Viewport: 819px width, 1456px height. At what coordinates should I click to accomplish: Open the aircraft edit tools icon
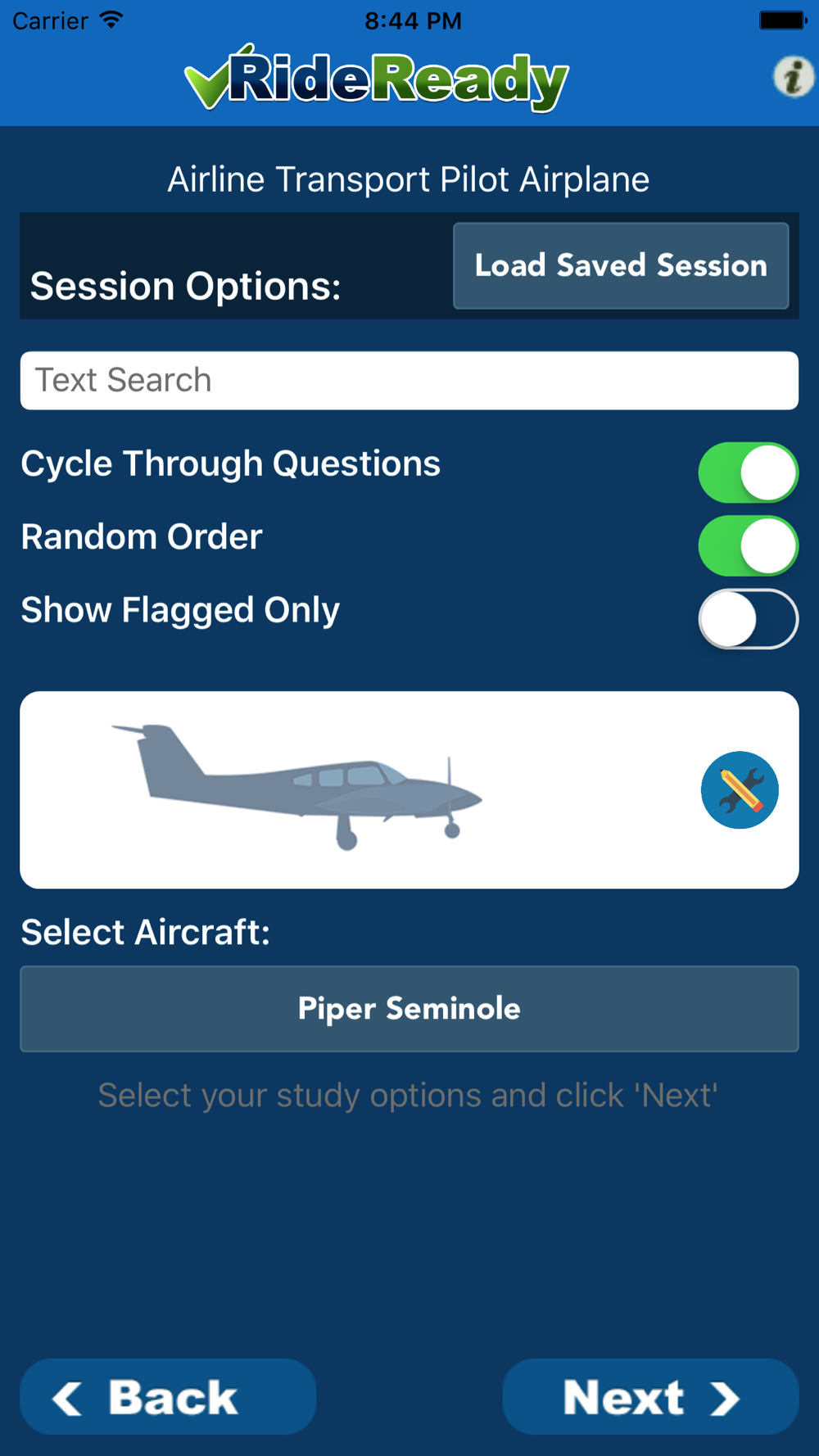pyautogui.click(x=740, y=790)
